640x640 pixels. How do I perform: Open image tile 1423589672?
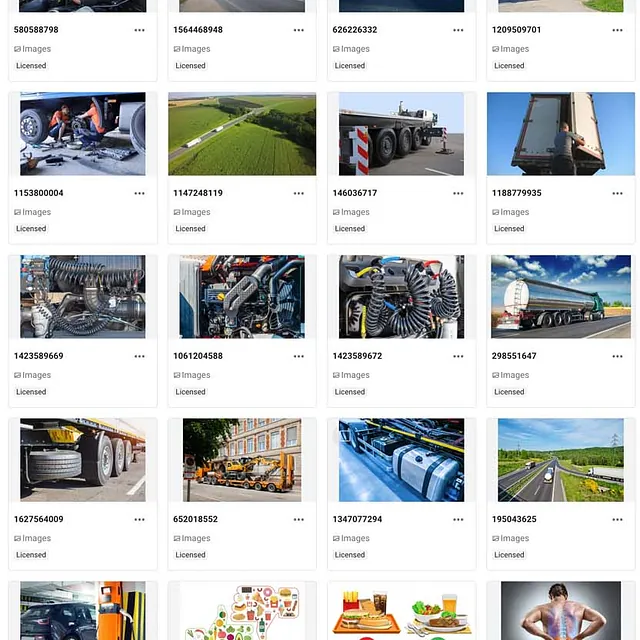[401, 297]
